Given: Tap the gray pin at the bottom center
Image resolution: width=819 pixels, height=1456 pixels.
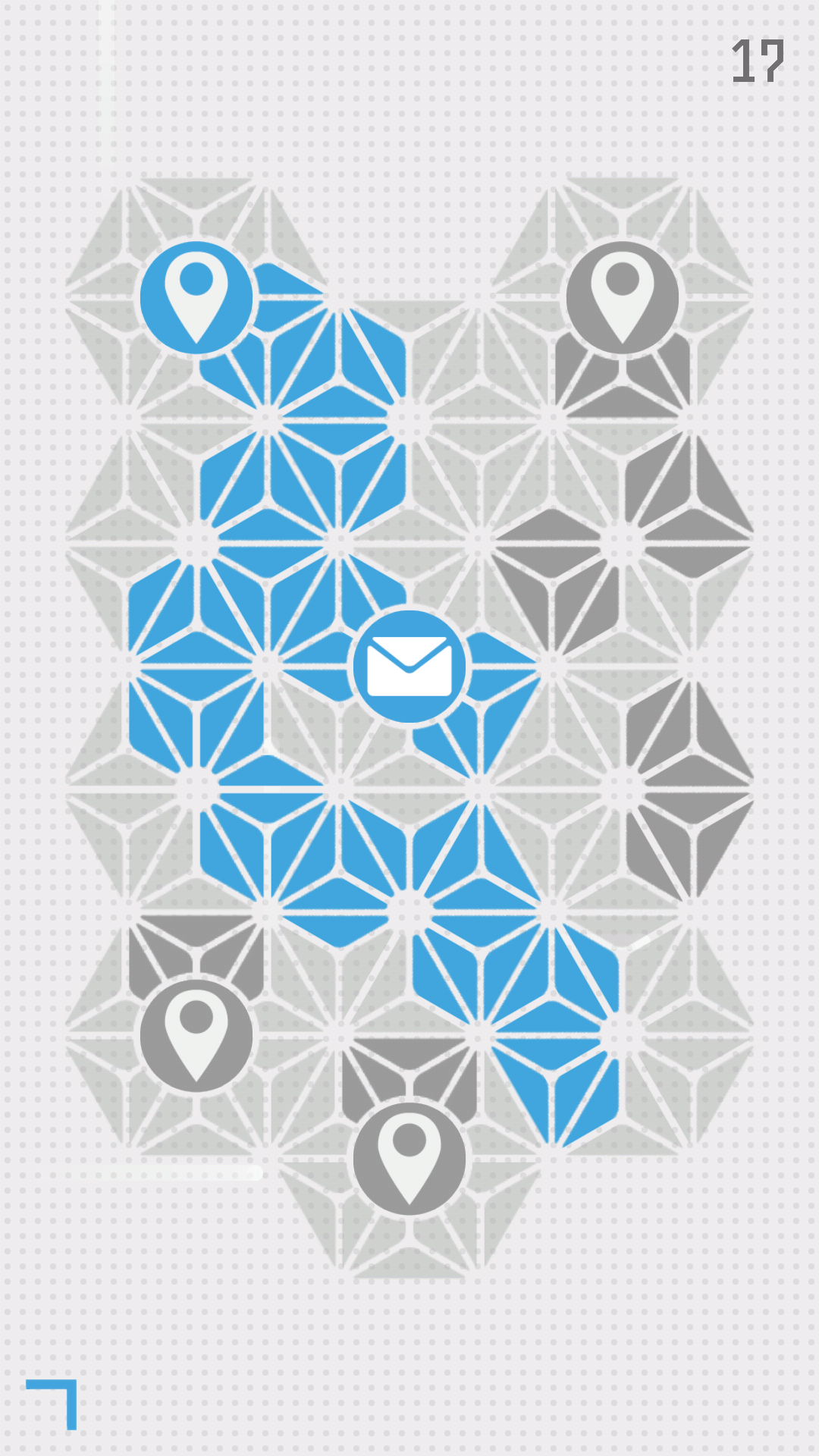Looking at the screenshot, I should [x=409, y=1159].
